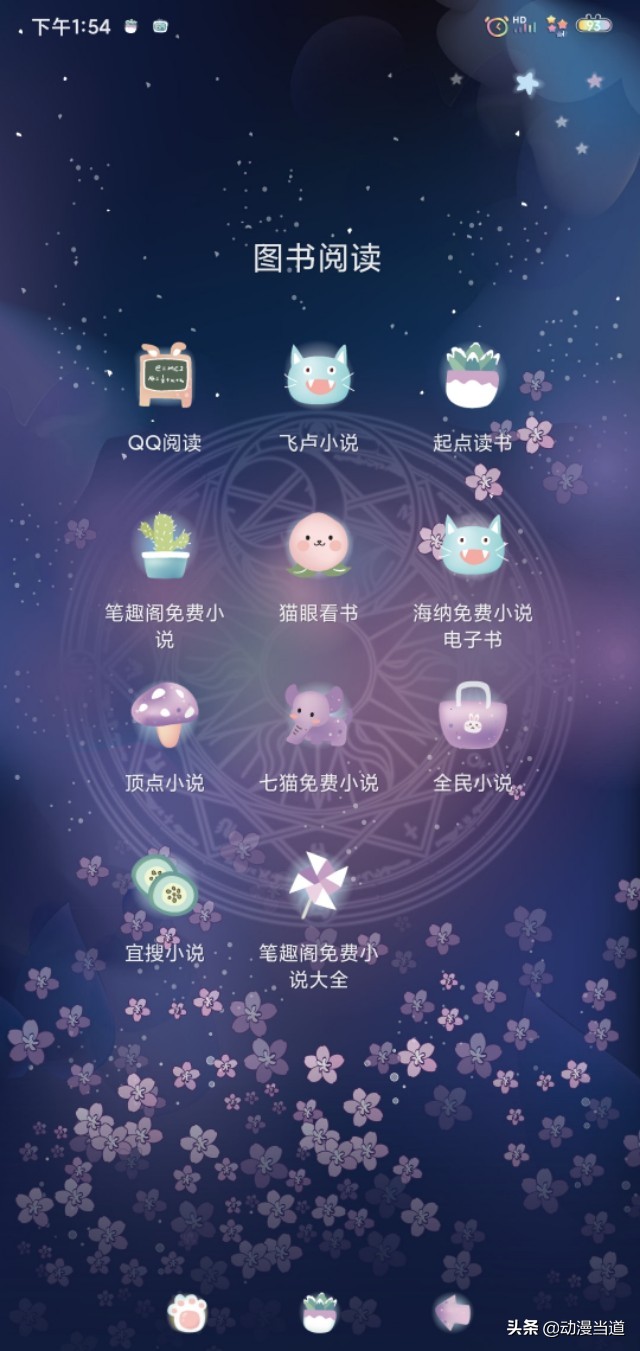Open 海纳免费小说电子书
The width and height of the screenshot is (640, 1351).
pos(472,546)
